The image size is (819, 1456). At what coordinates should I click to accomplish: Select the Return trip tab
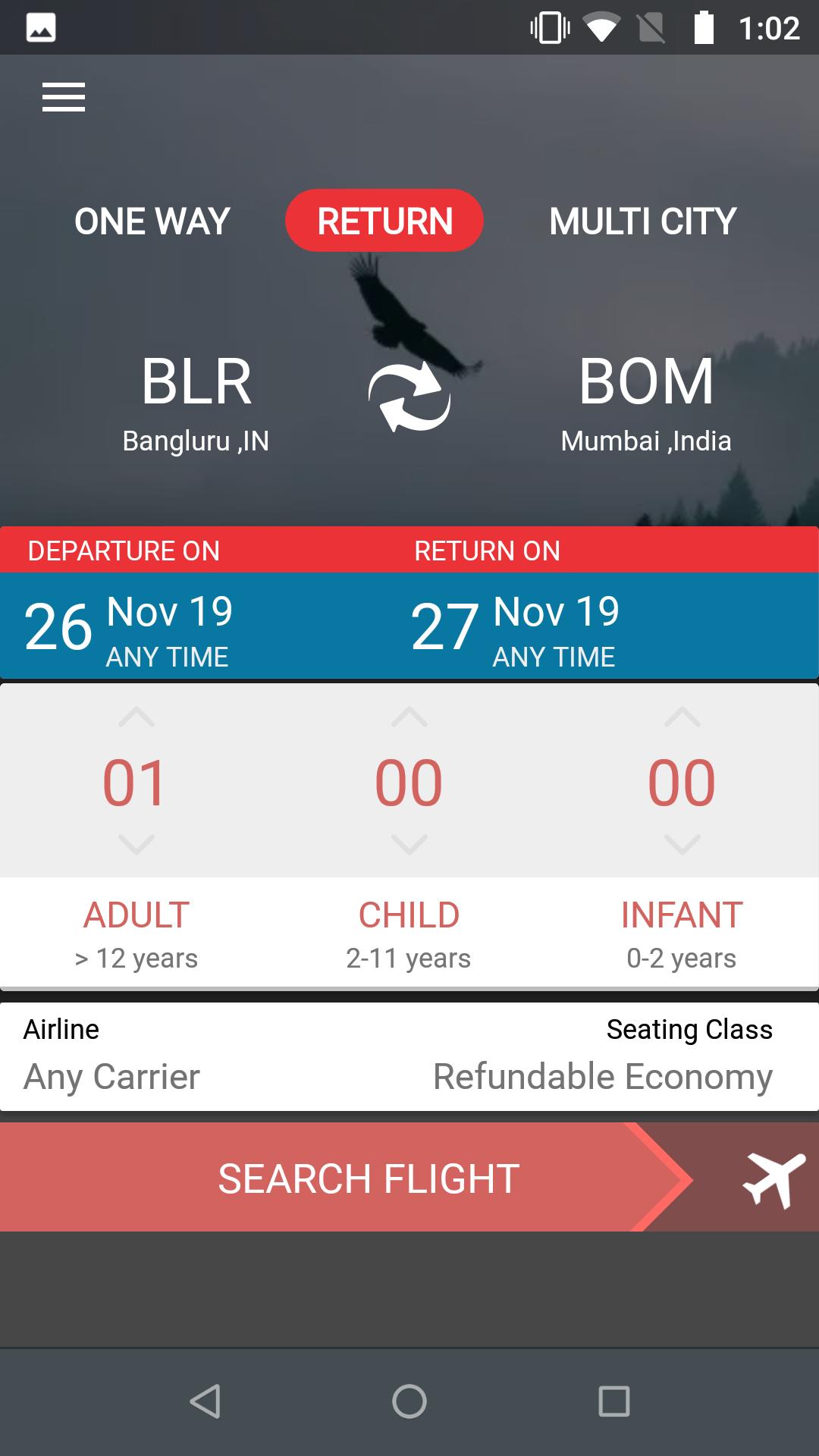(x=384, y=221)
